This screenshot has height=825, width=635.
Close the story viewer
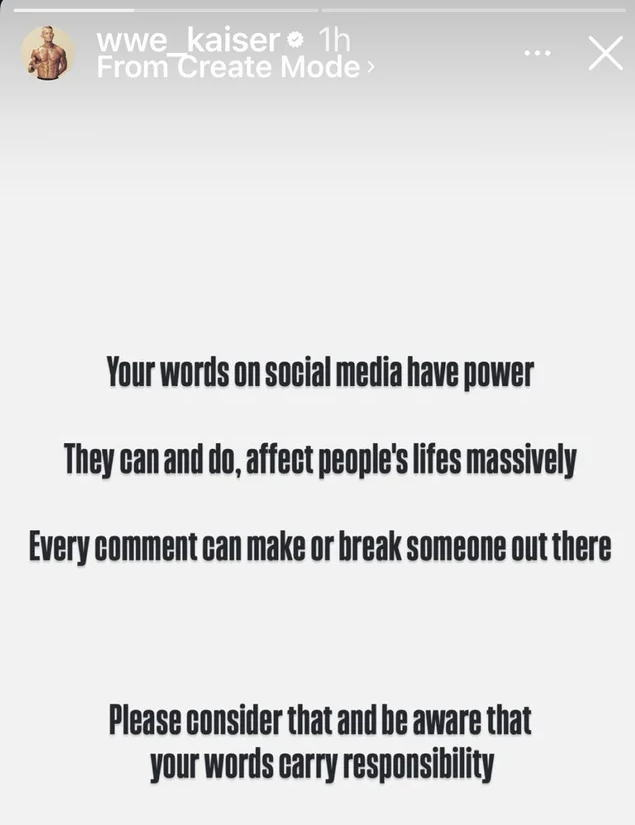tap(605, 53)
